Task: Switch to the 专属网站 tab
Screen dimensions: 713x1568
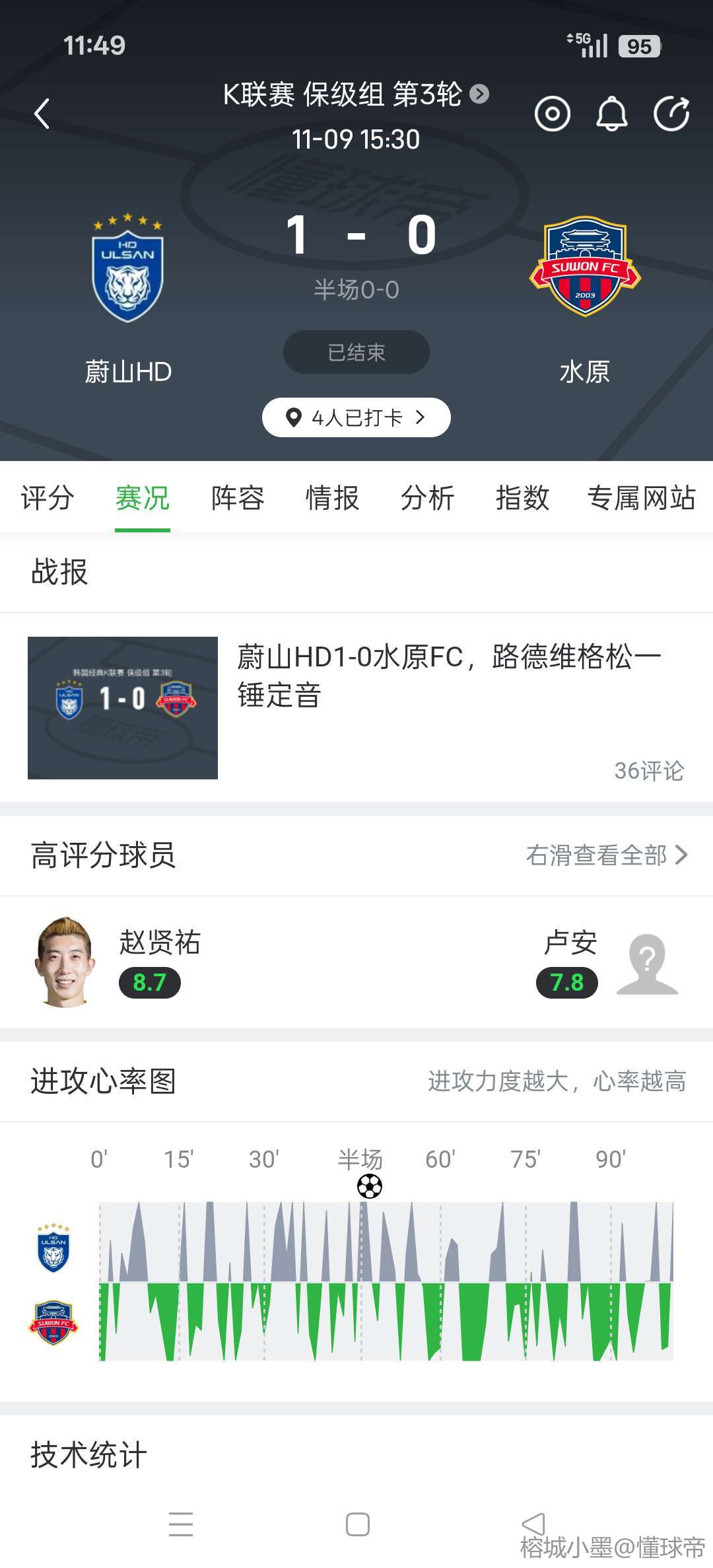Action: tap(641, 498)
